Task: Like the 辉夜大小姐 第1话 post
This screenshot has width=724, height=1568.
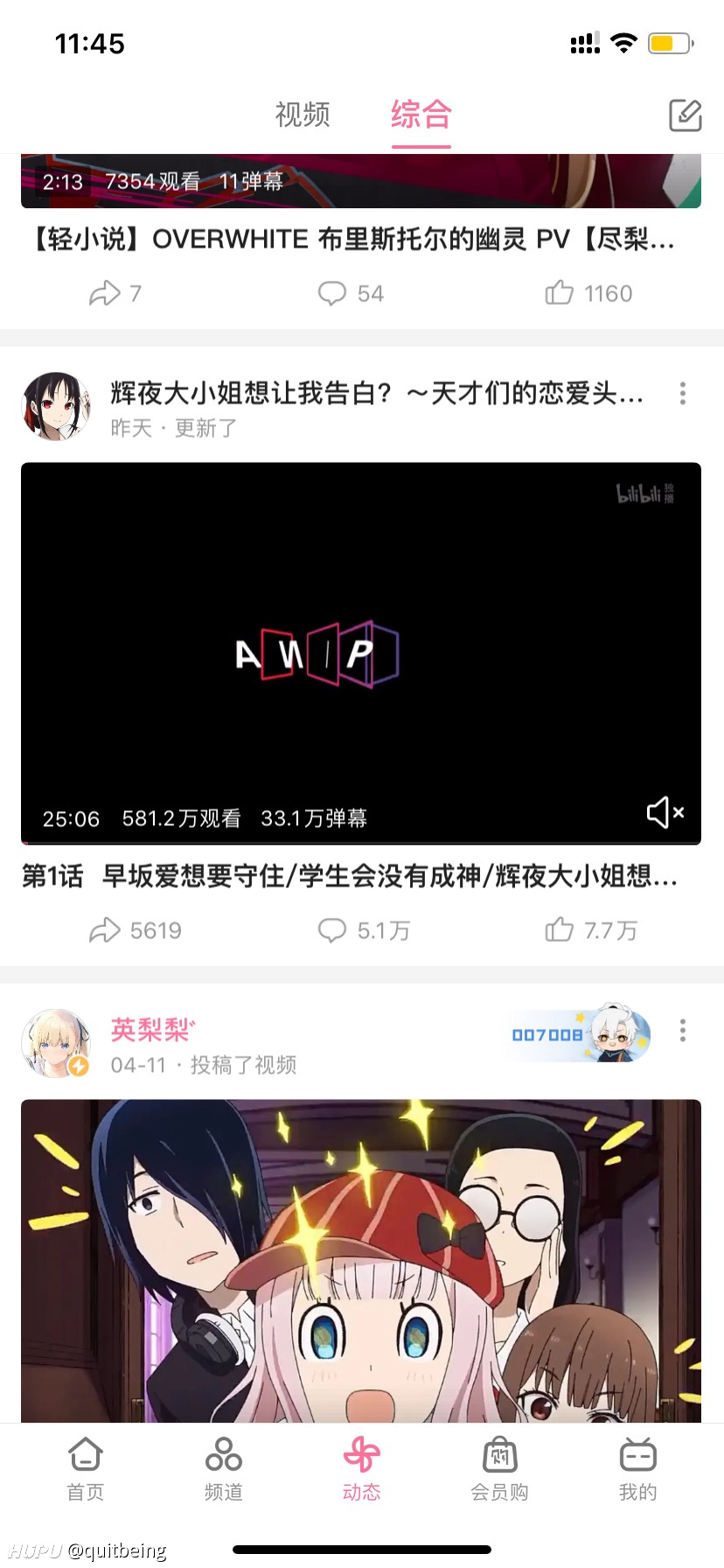Action: (x=591, y=930)
